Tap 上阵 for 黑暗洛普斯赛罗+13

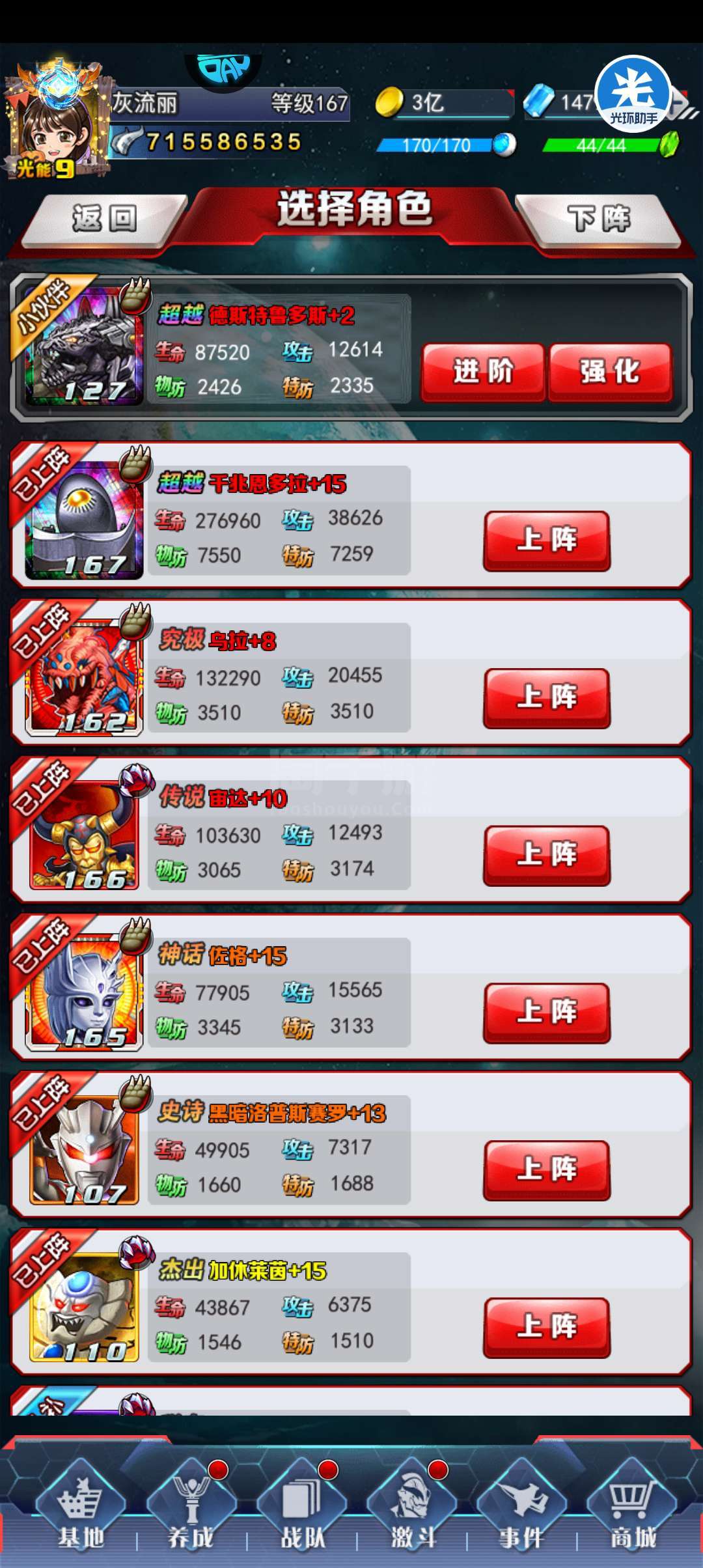(x=547, y=1170)
